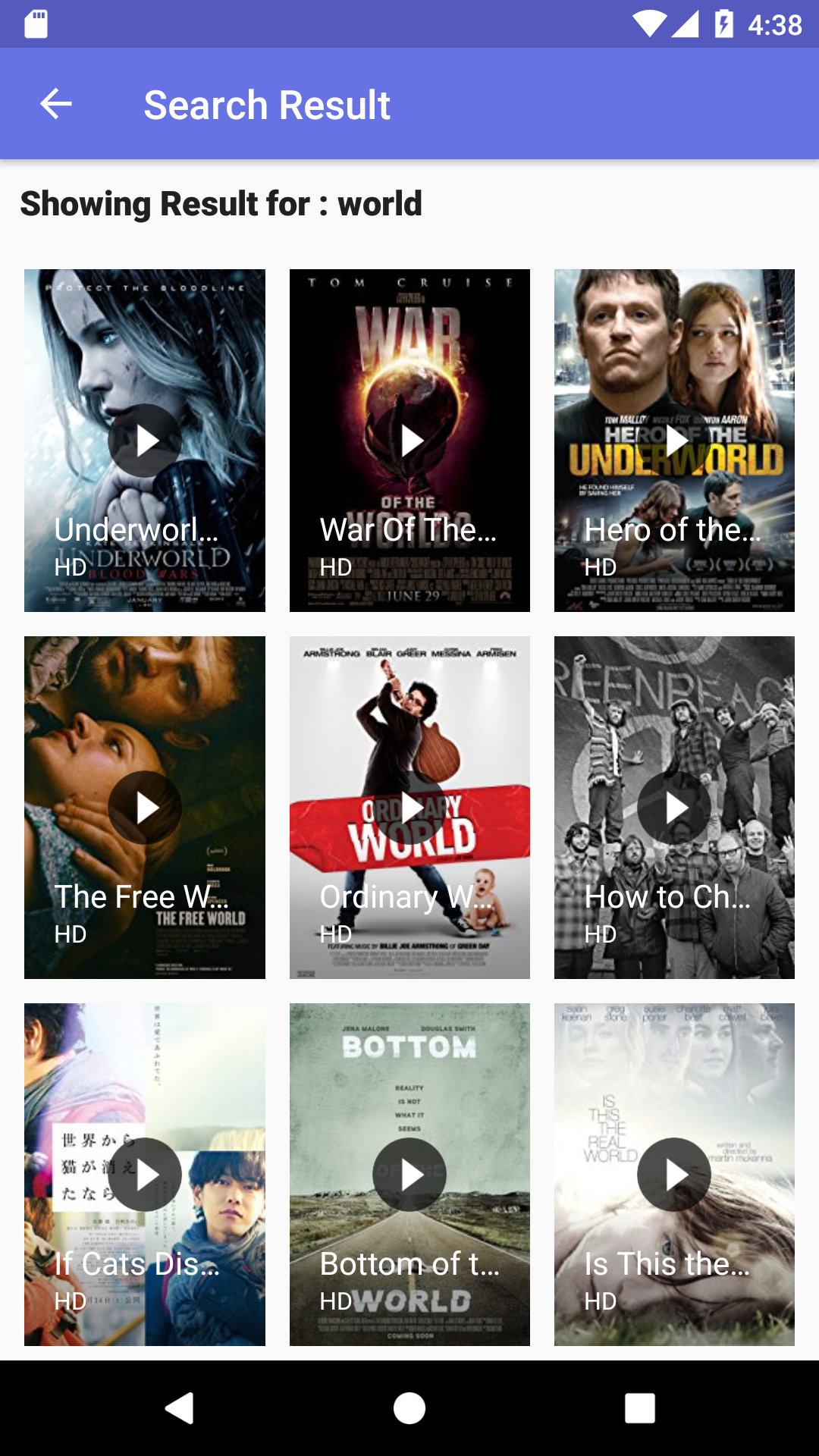The width and height of the screenshot is (819, 1456).
Task: Open the Bottom of the World tile
Action: [x=409, y=1175]
